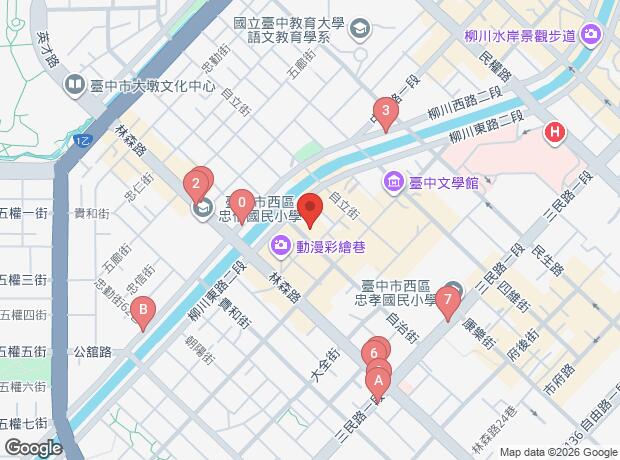Select map marker number 2
The image size is (620, 460).
tap(196, 184)
